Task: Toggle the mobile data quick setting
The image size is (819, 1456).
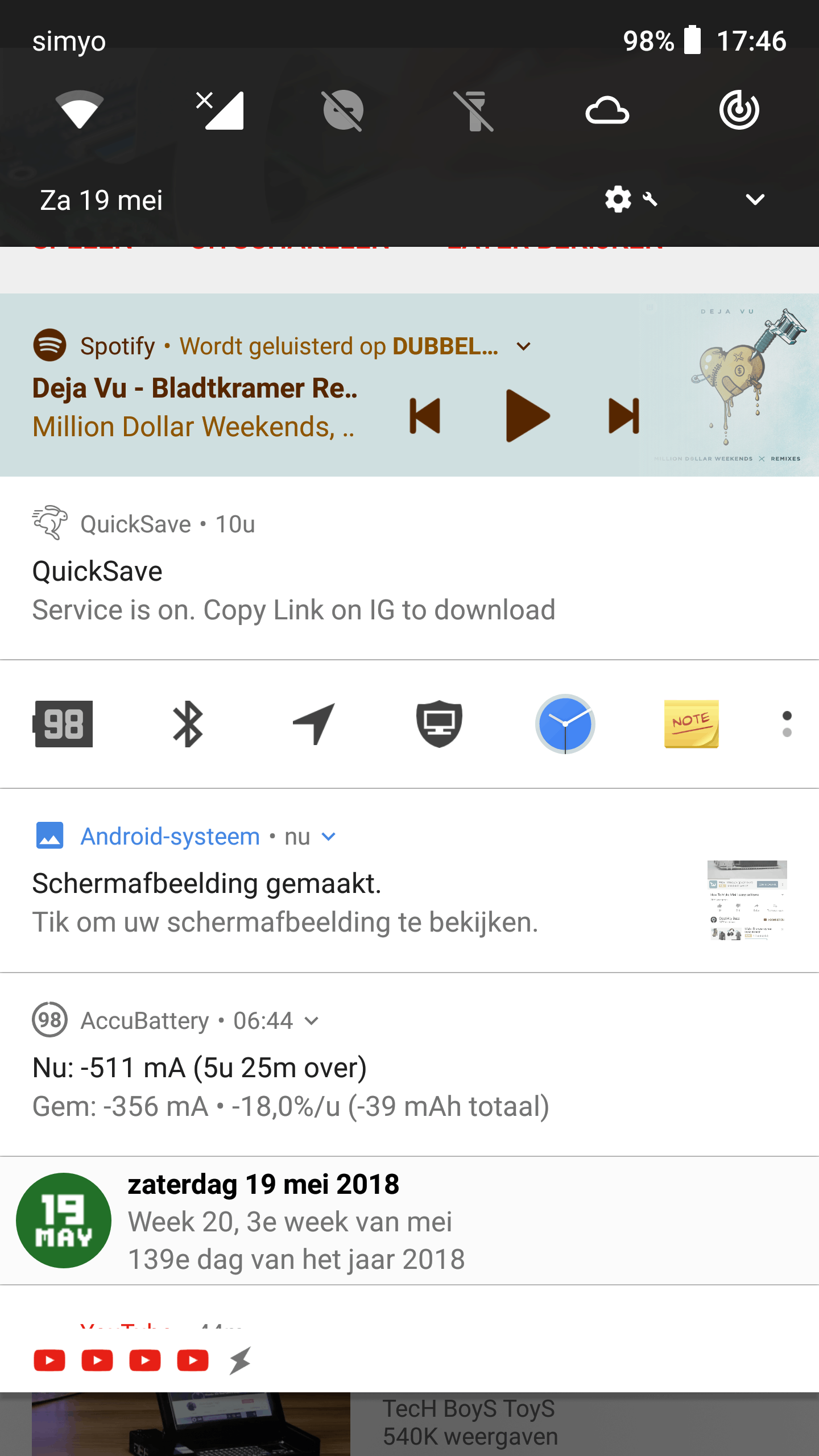Action: point(221,110)
